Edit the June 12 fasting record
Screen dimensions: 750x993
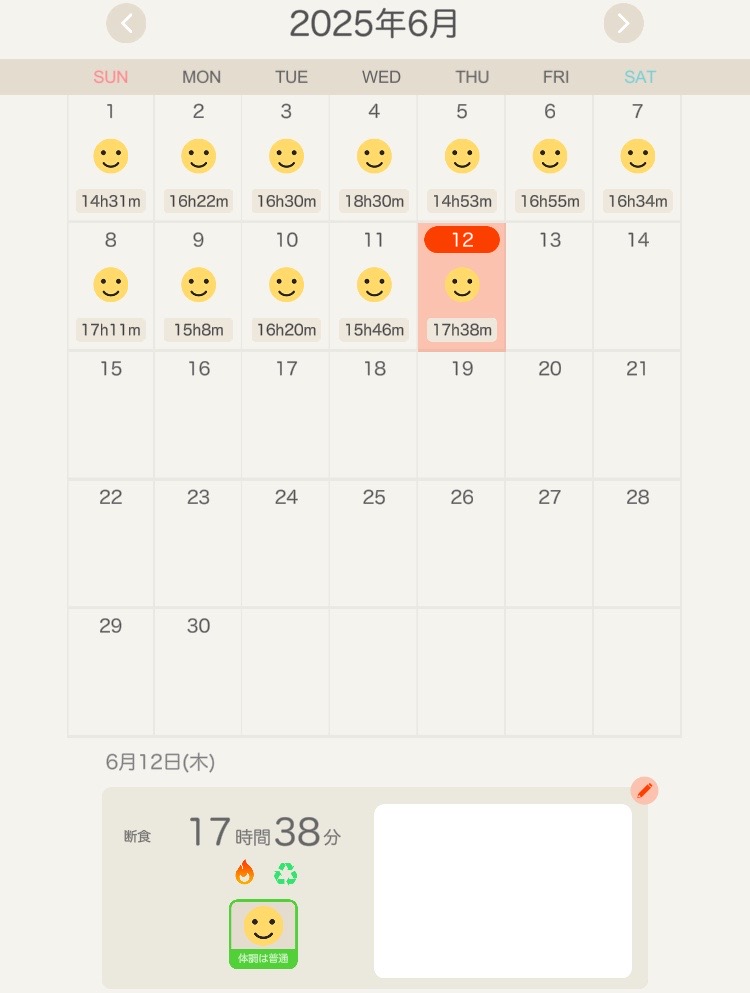645,791
